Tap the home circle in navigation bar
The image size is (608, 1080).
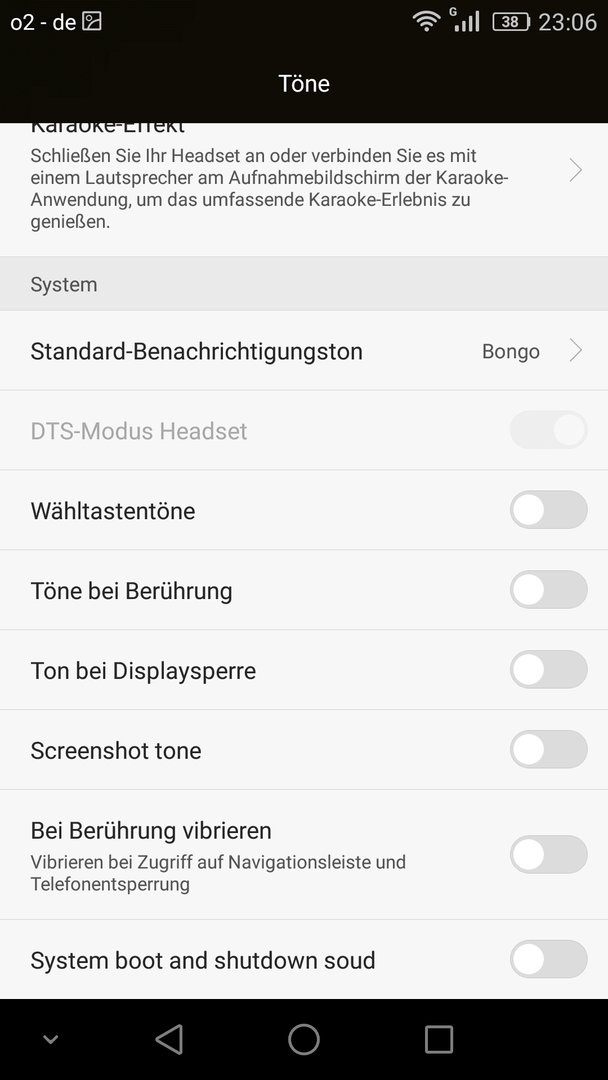pyautogui.click(x=304, y=1039)
